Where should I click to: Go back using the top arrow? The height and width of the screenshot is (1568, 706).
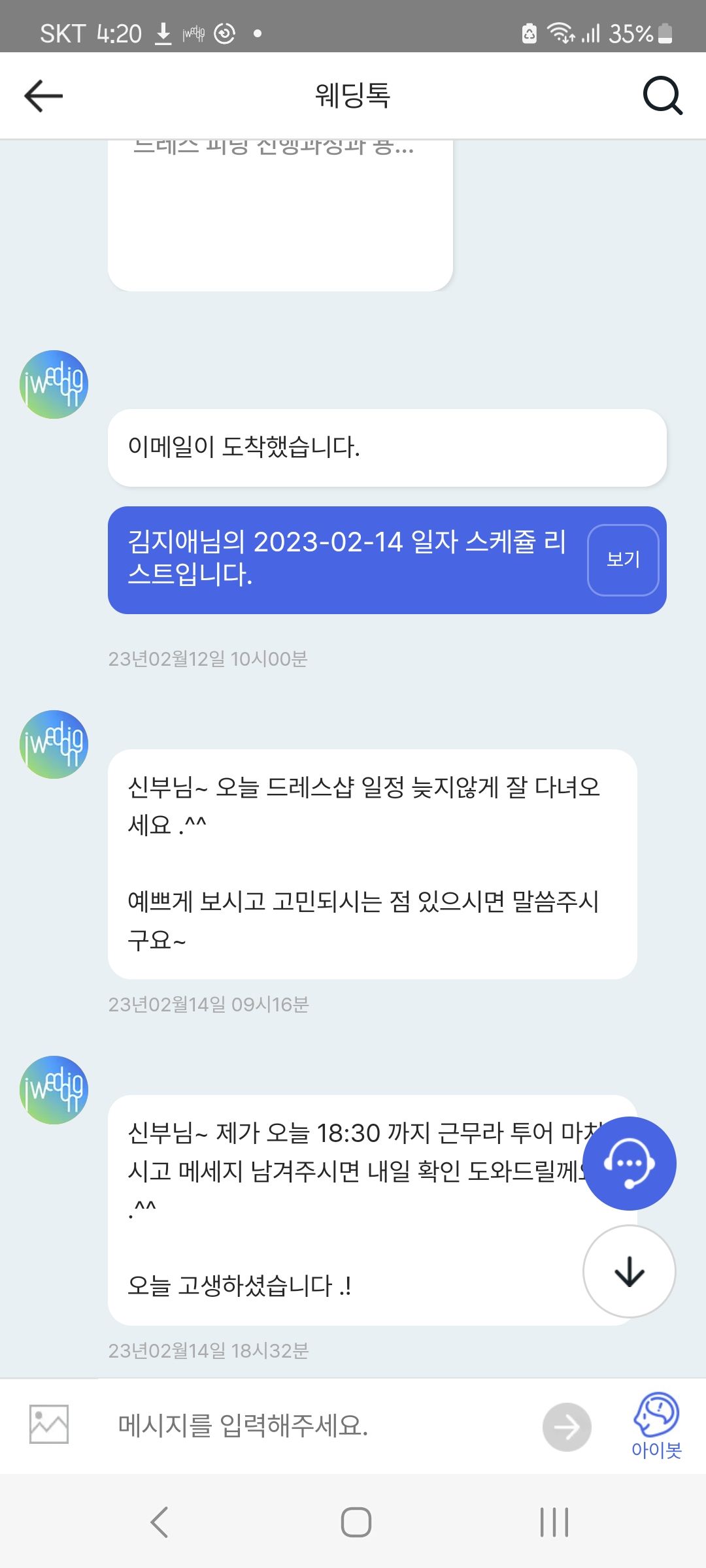(43, 96)
